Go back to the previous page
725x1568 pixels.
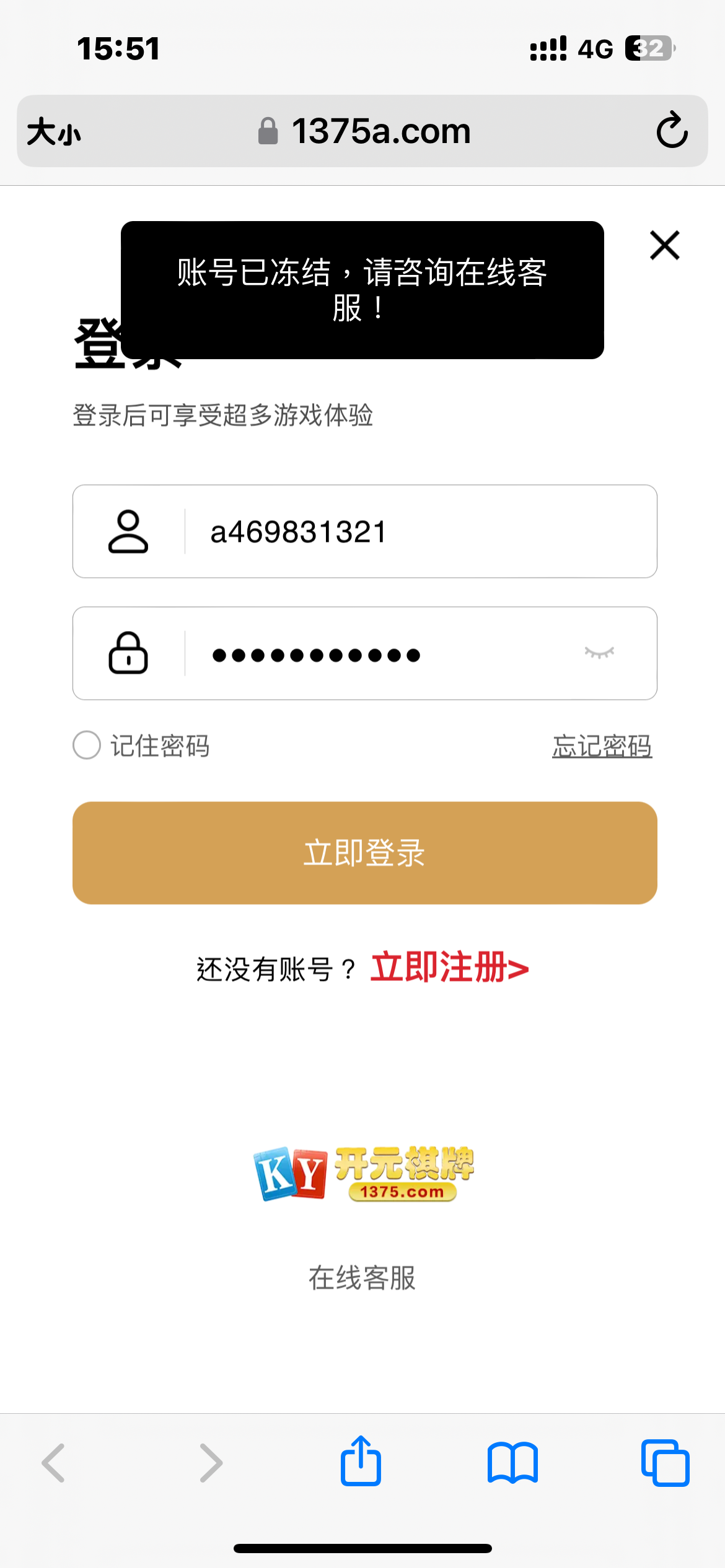pos(53,1463)
